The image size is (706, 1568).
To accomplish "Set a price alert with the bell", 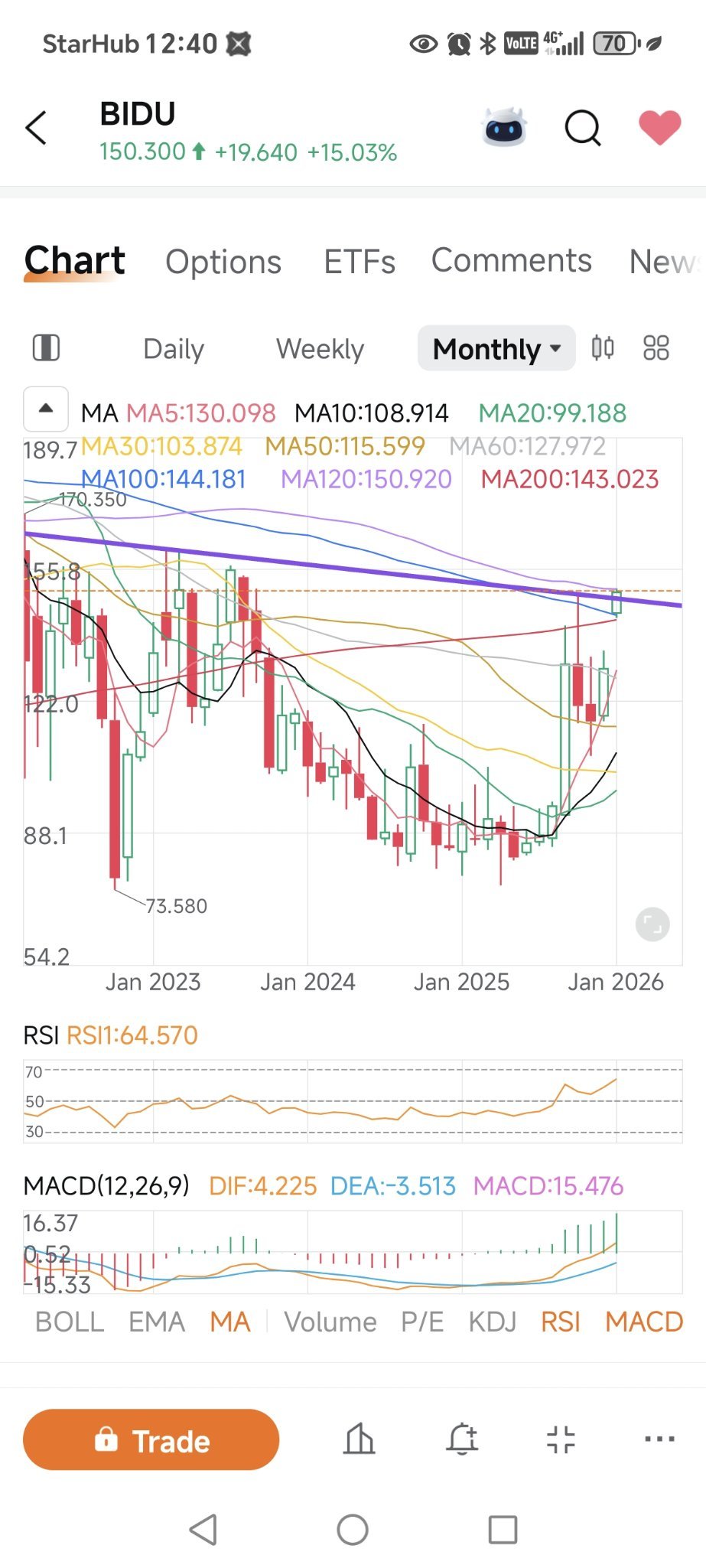I will (x=462, y=1439).
